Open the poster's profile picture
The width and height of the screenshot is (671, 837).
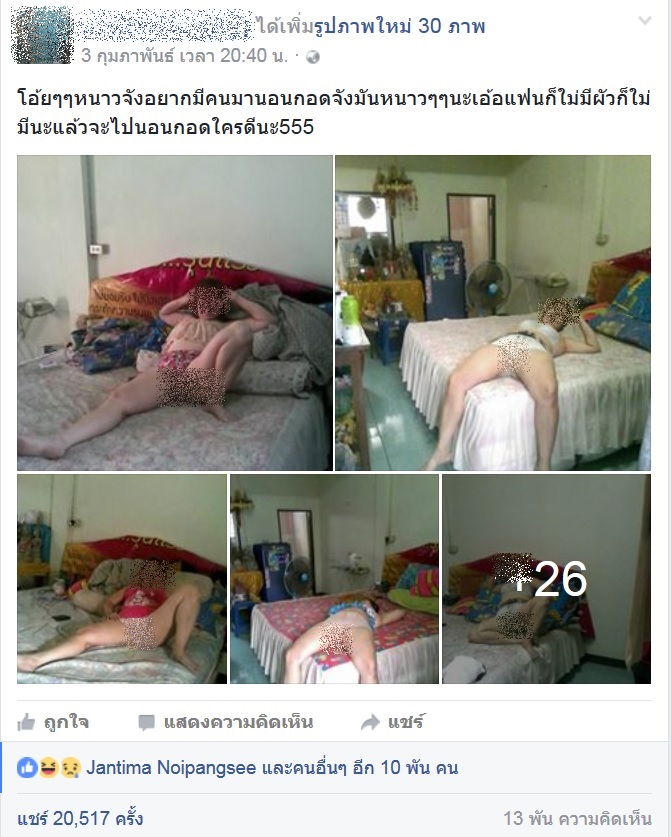[x=42, y=36]
